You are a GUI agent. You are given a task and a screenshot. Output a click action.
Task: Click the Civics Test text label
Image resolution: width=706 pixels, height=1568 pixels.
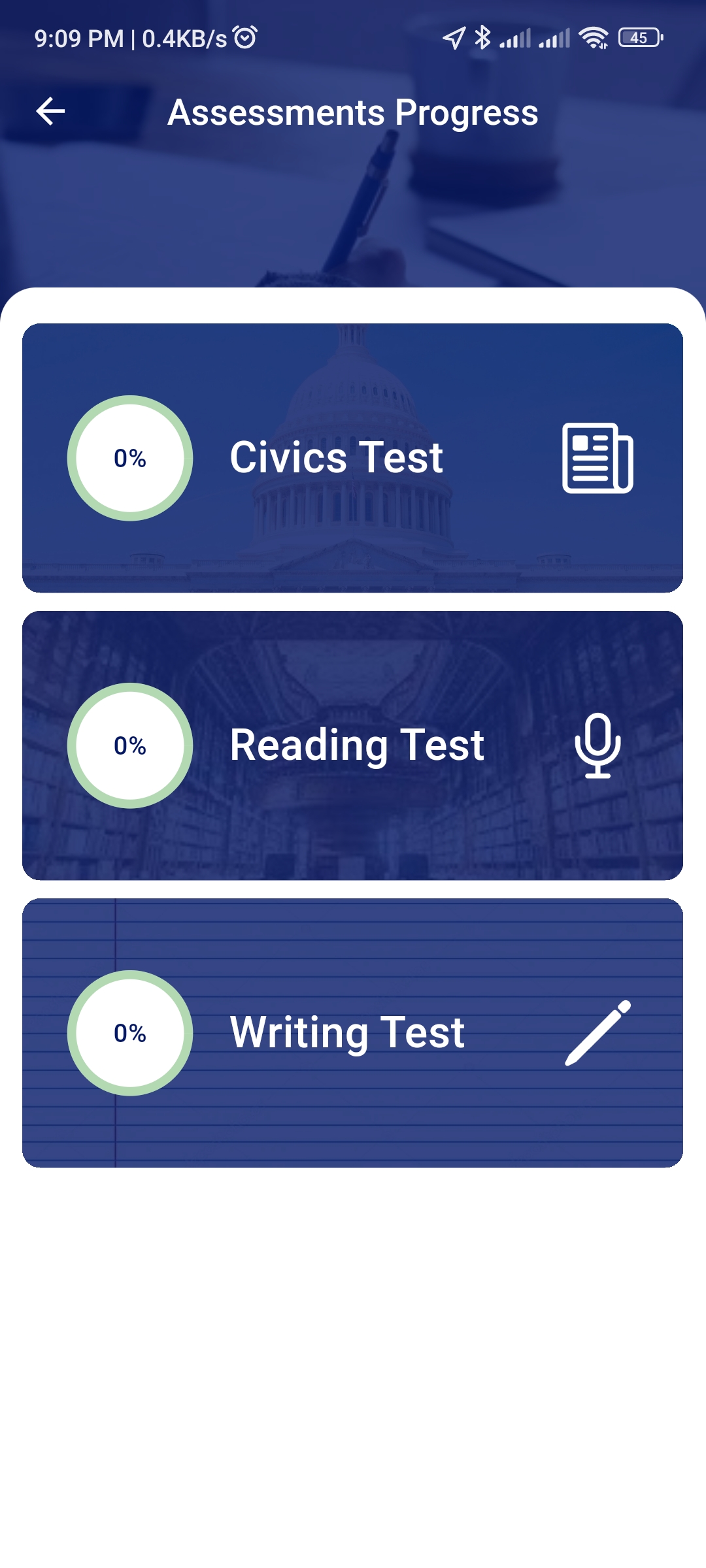pyautogui.click(x=335, y=457)
